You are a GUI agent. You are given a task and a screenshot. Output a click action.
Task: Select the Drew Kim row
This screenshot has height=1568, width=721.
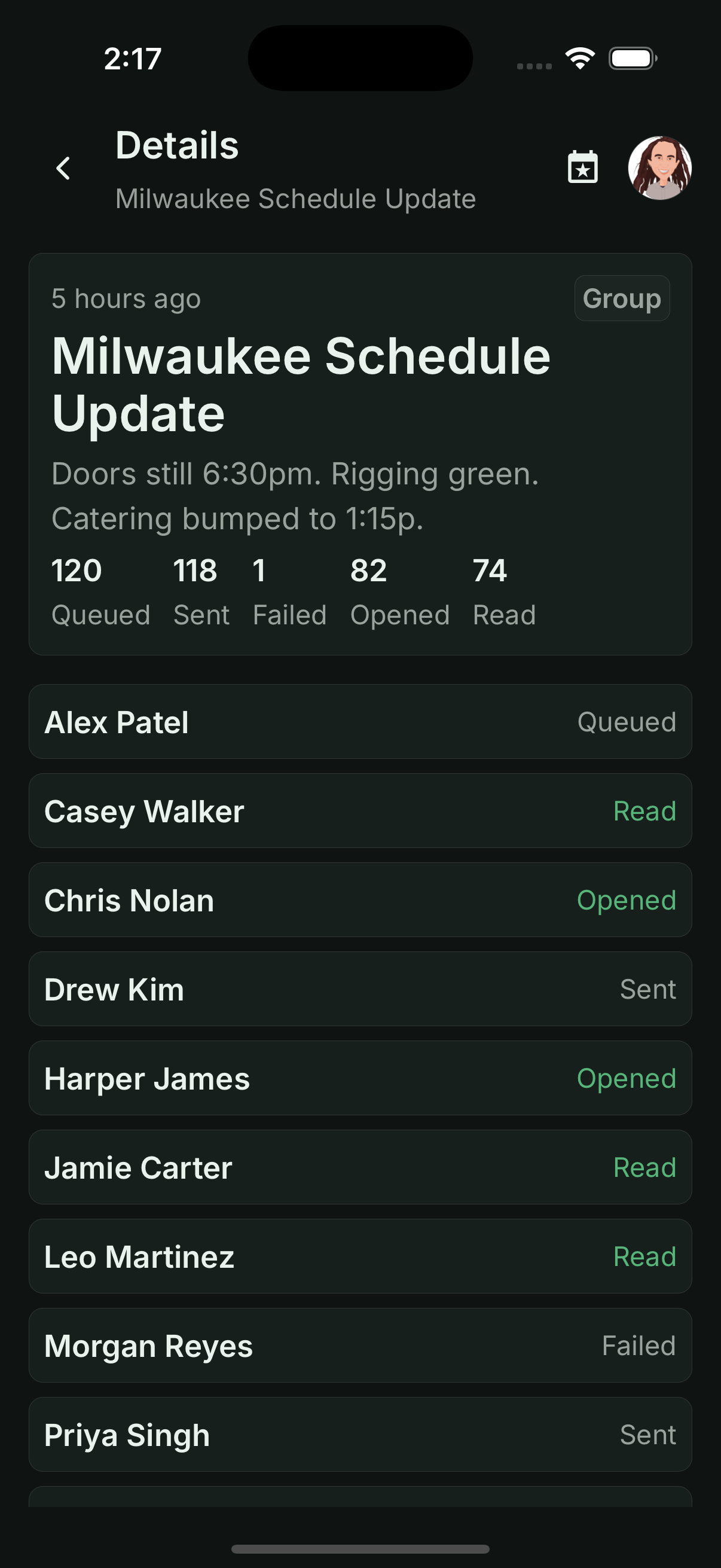pyautogui.click(x=360, y=989)
